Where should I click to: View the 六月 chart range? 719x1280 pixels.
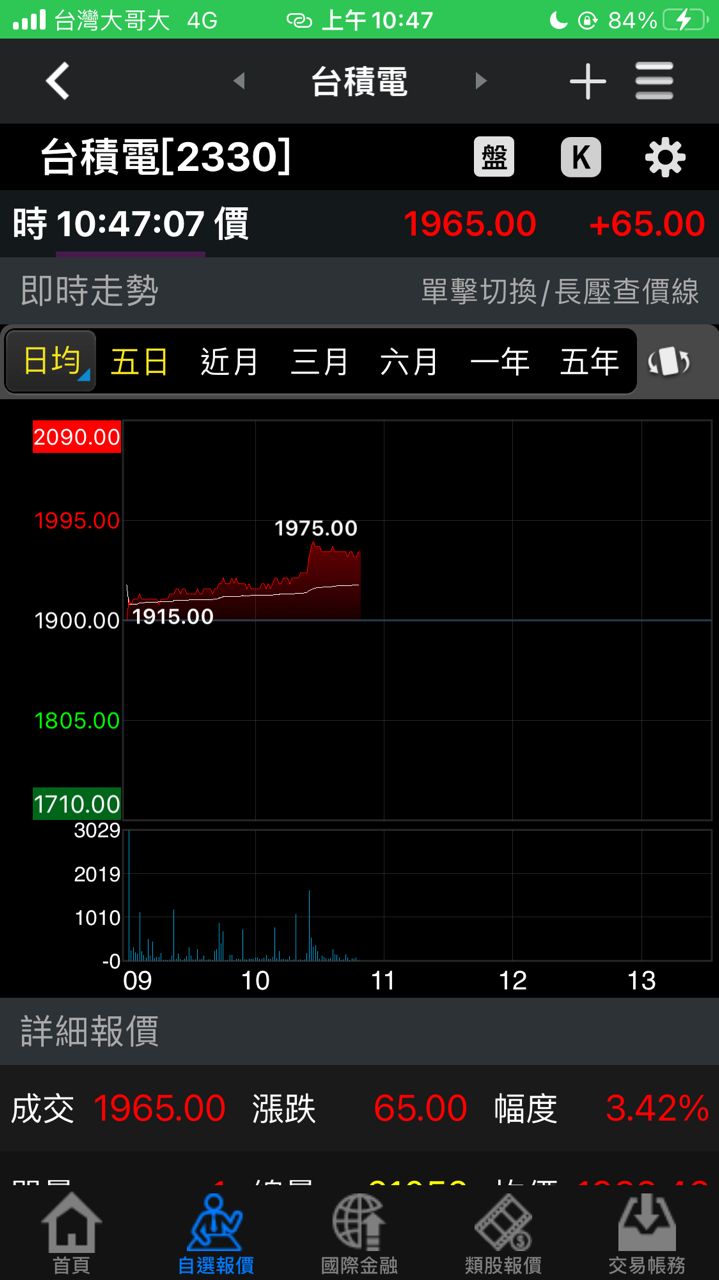tap(409, 361)
